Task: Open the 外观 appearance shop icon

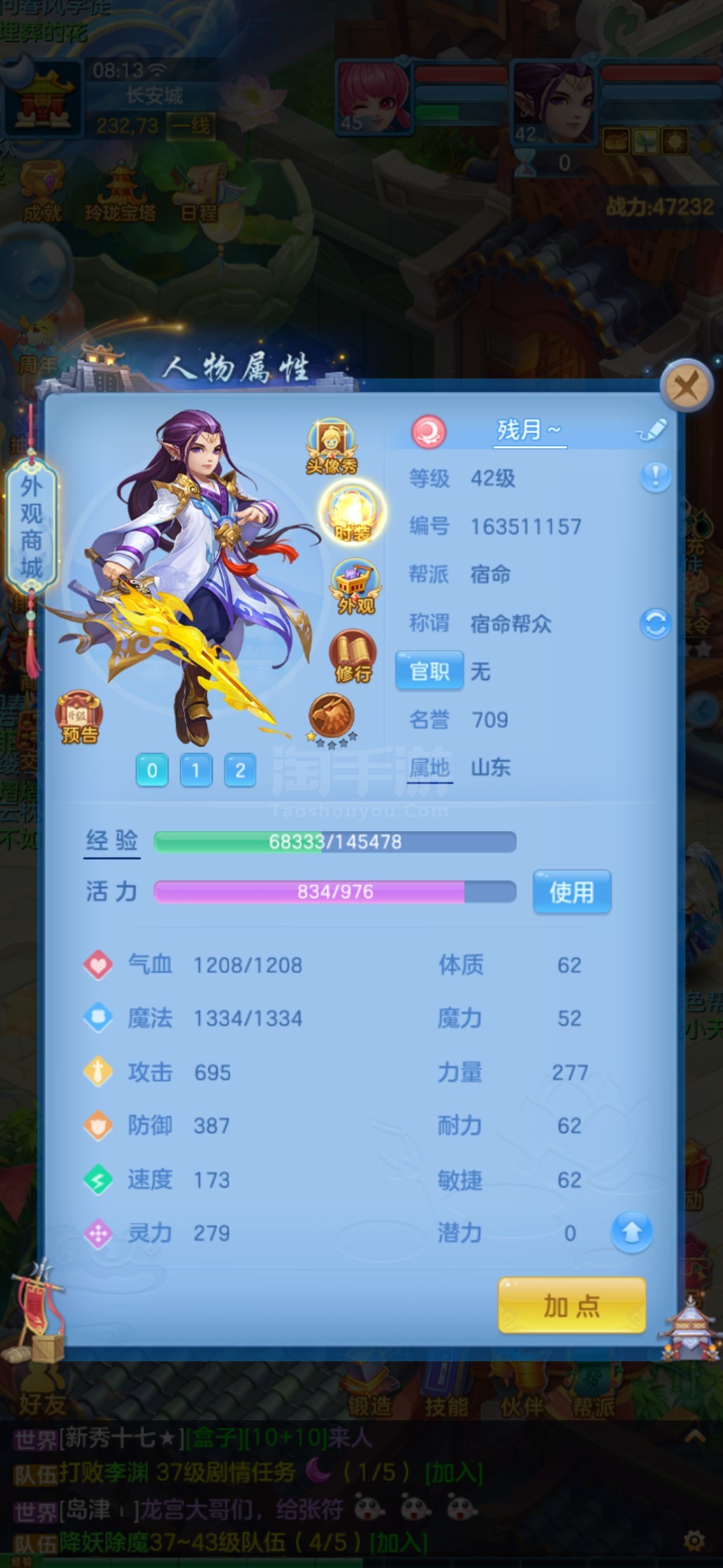Action: point(356,587)
